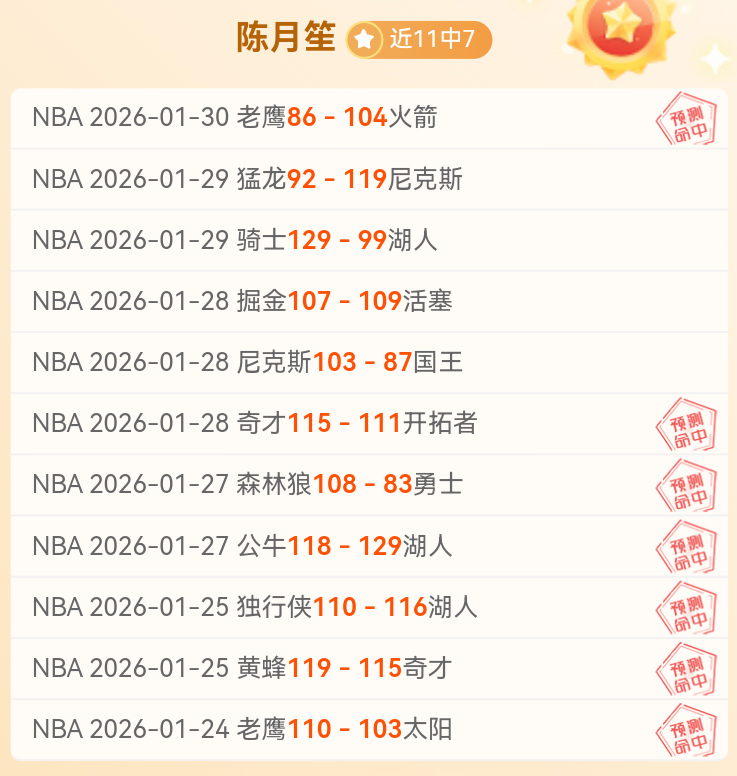Select the 掘金 107-109 活塞 match row
This screenshot has height=776, width=737.
pyautogui.click(x=250, y=302)
